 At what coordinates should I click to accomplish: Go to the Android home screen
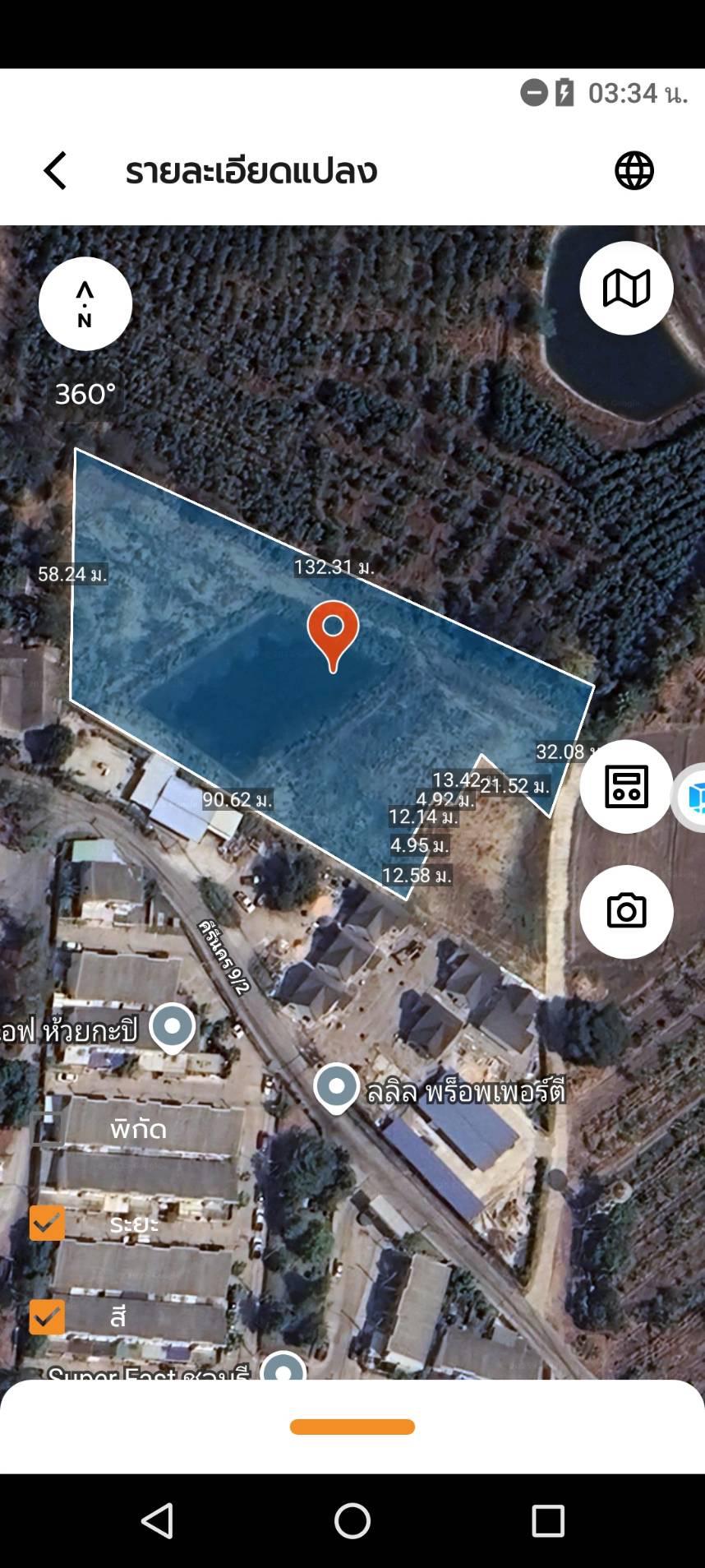pos(352,1520)
